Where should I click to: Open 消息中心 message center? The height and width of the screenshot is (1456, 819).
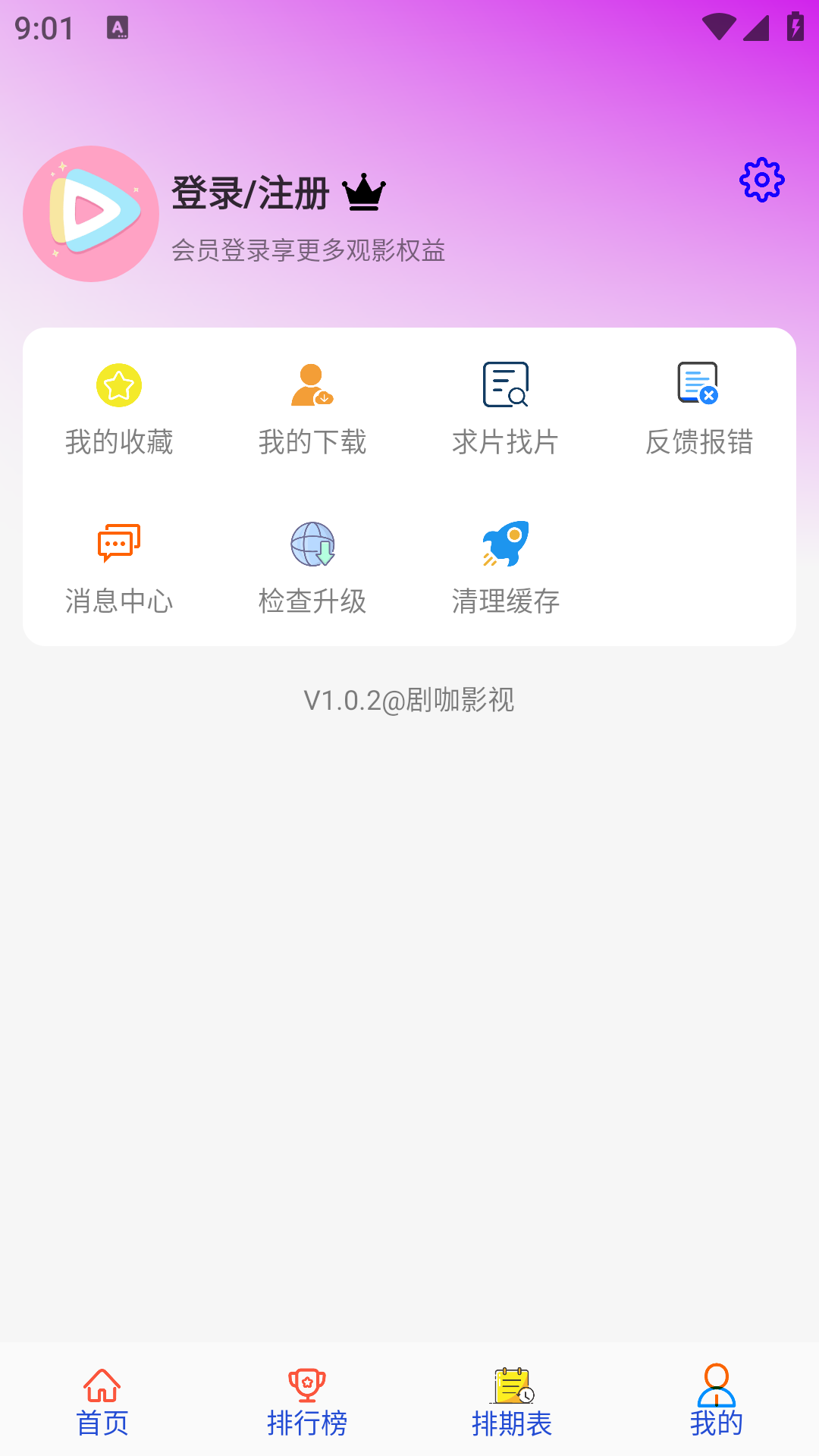click(119, 569)
